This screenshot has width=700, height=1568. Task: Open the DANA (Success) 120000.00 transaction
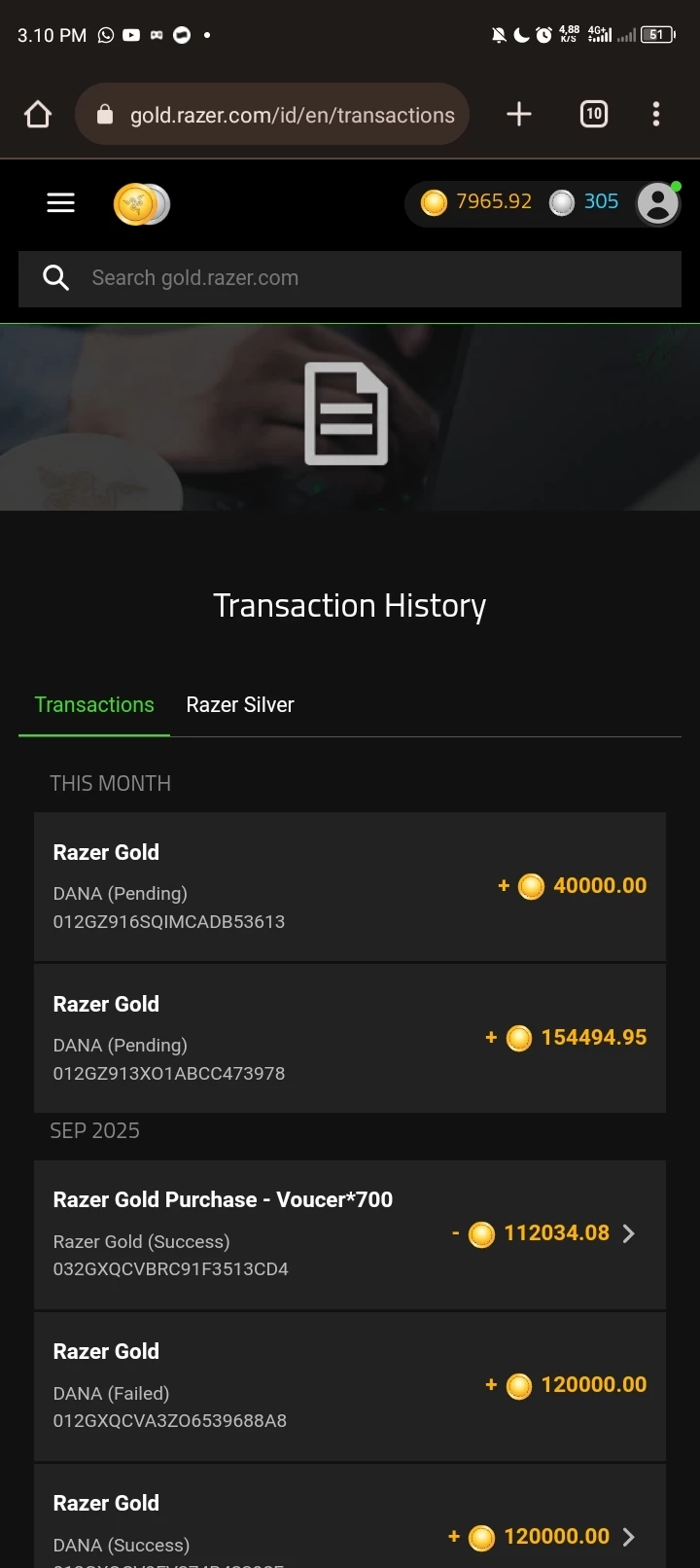350,1527
